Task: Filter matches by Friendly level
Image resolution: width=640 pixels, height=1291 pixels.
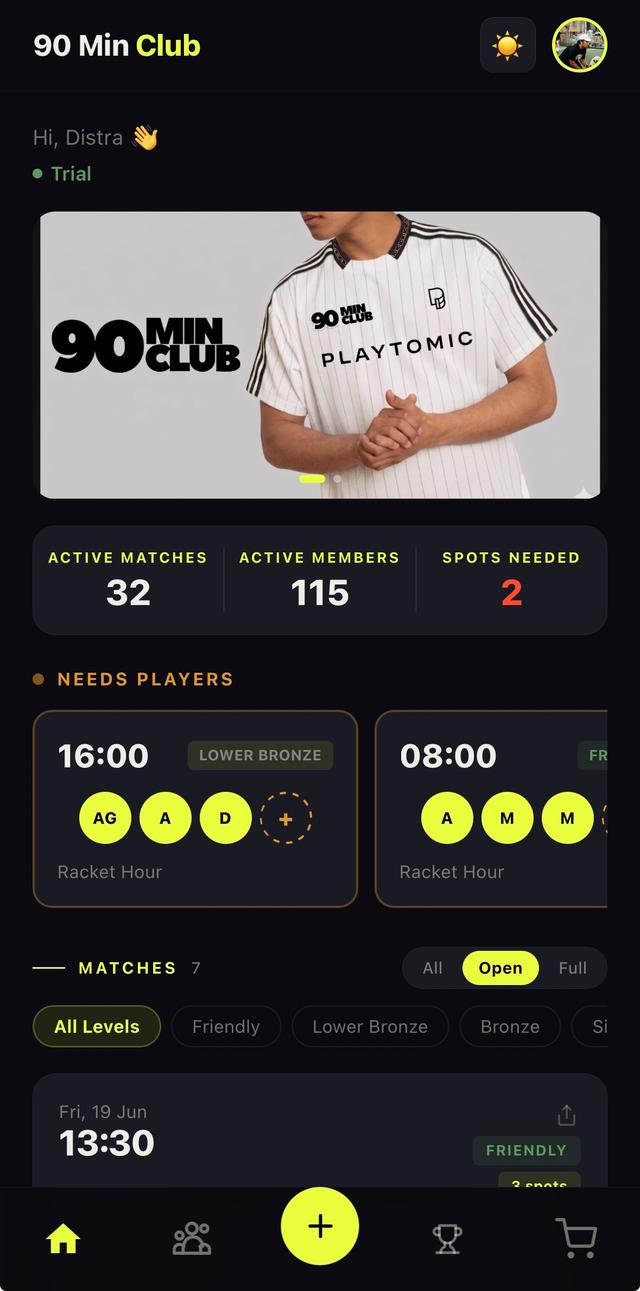Action: (226, 1026)
